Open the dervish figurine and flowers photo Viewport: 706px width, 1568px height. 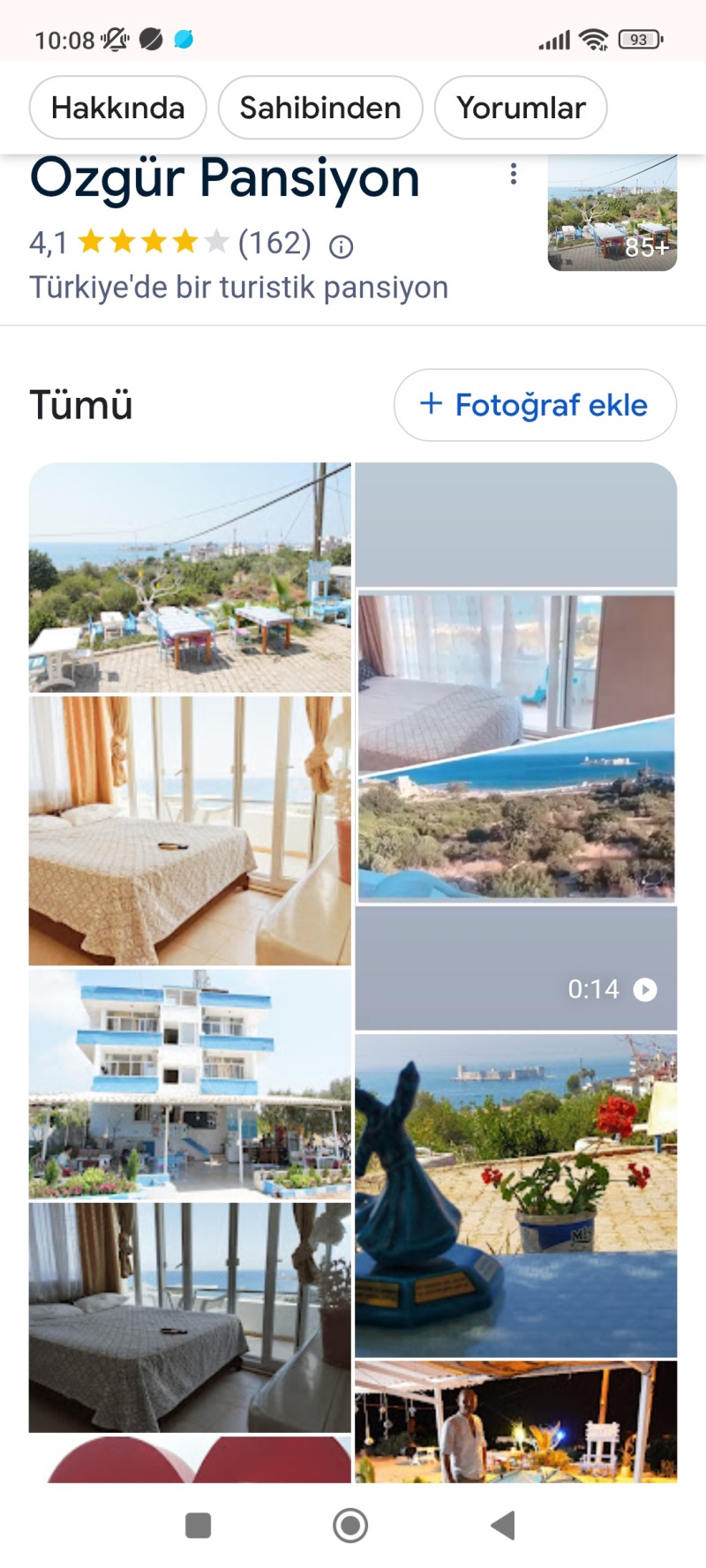coord(516,1195)
